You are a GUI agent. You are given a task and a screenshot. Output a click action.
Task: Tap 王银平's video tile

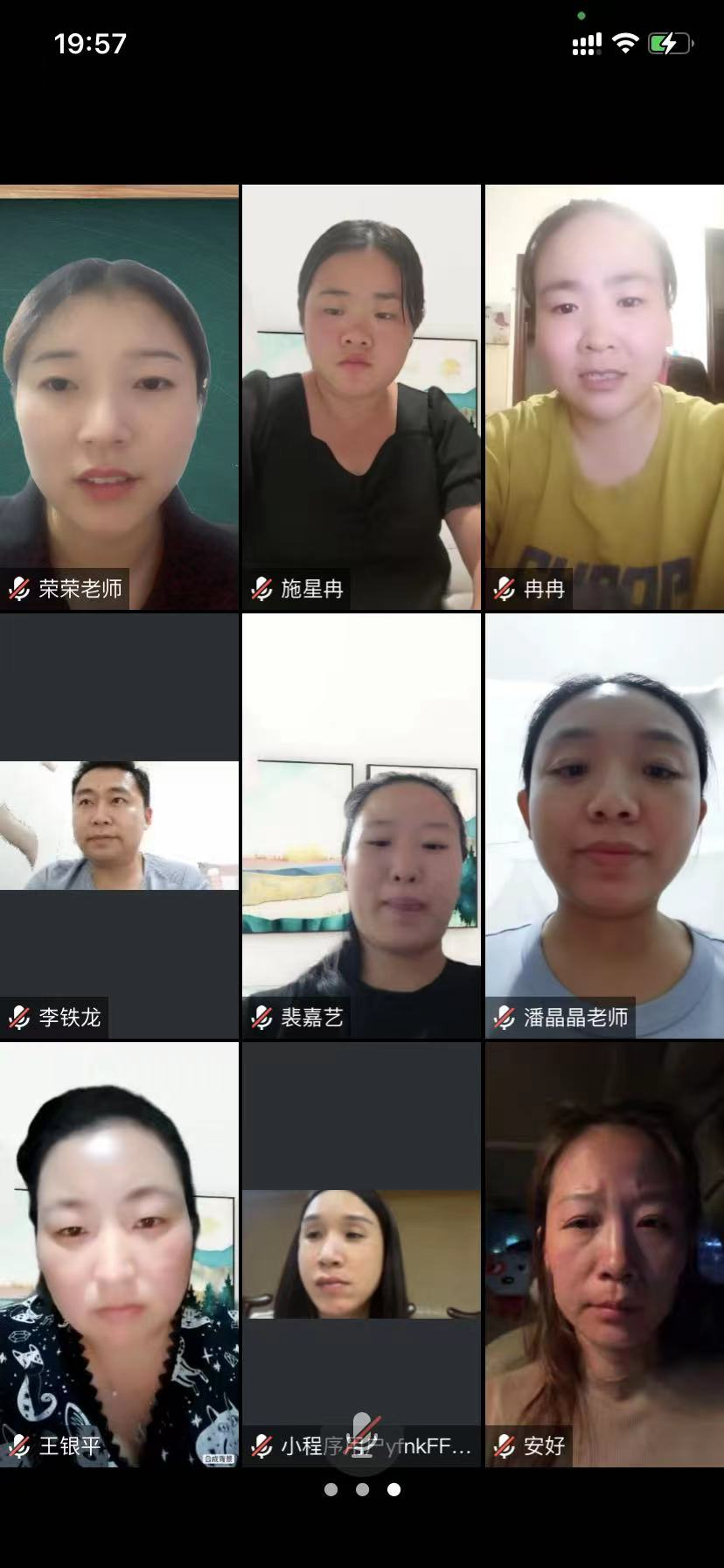tap(119, 1253)
